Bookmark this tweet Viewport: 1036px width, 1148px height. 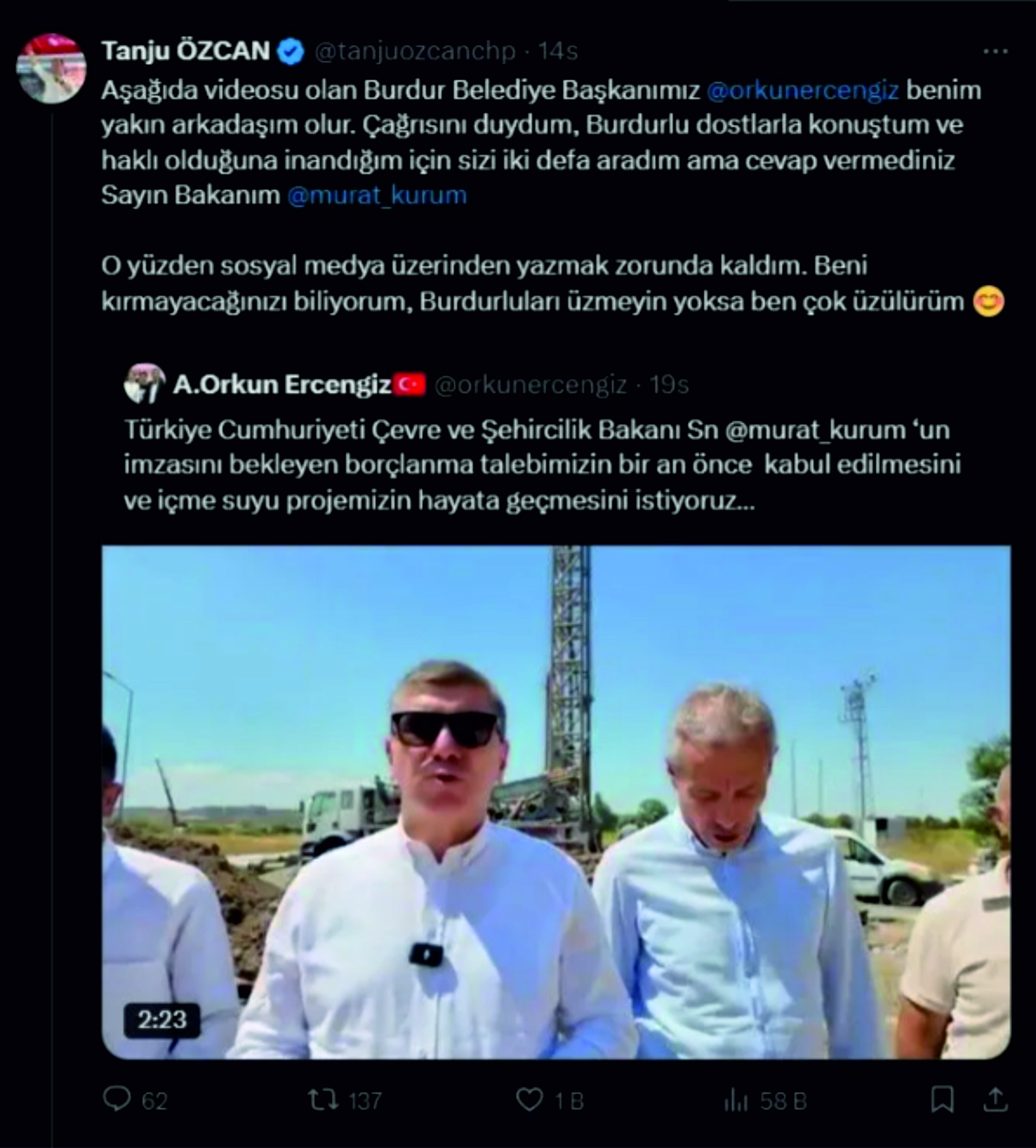tap(942, 1099)
